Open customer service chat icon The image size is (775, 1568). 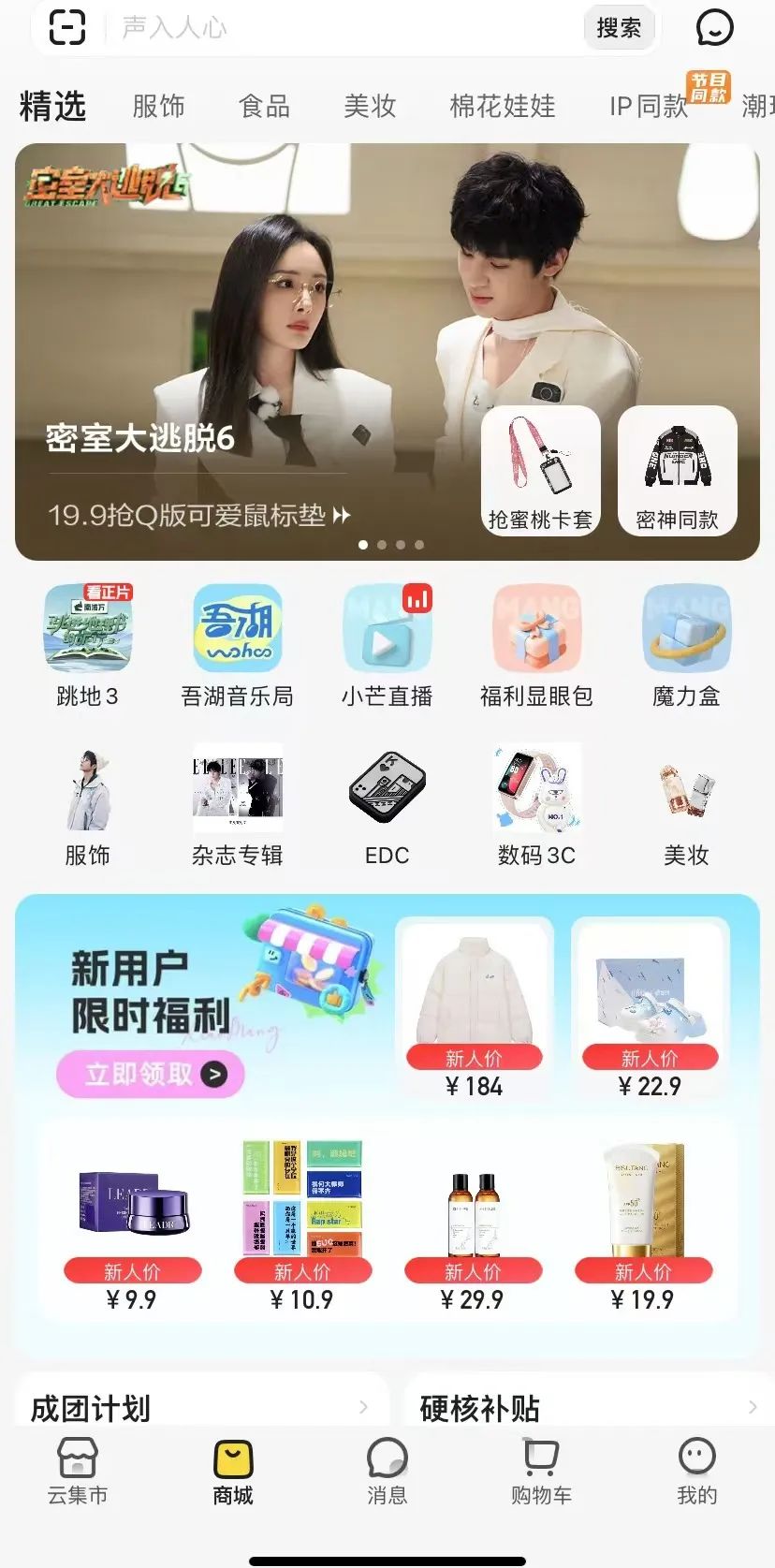(x=715, y=28)
